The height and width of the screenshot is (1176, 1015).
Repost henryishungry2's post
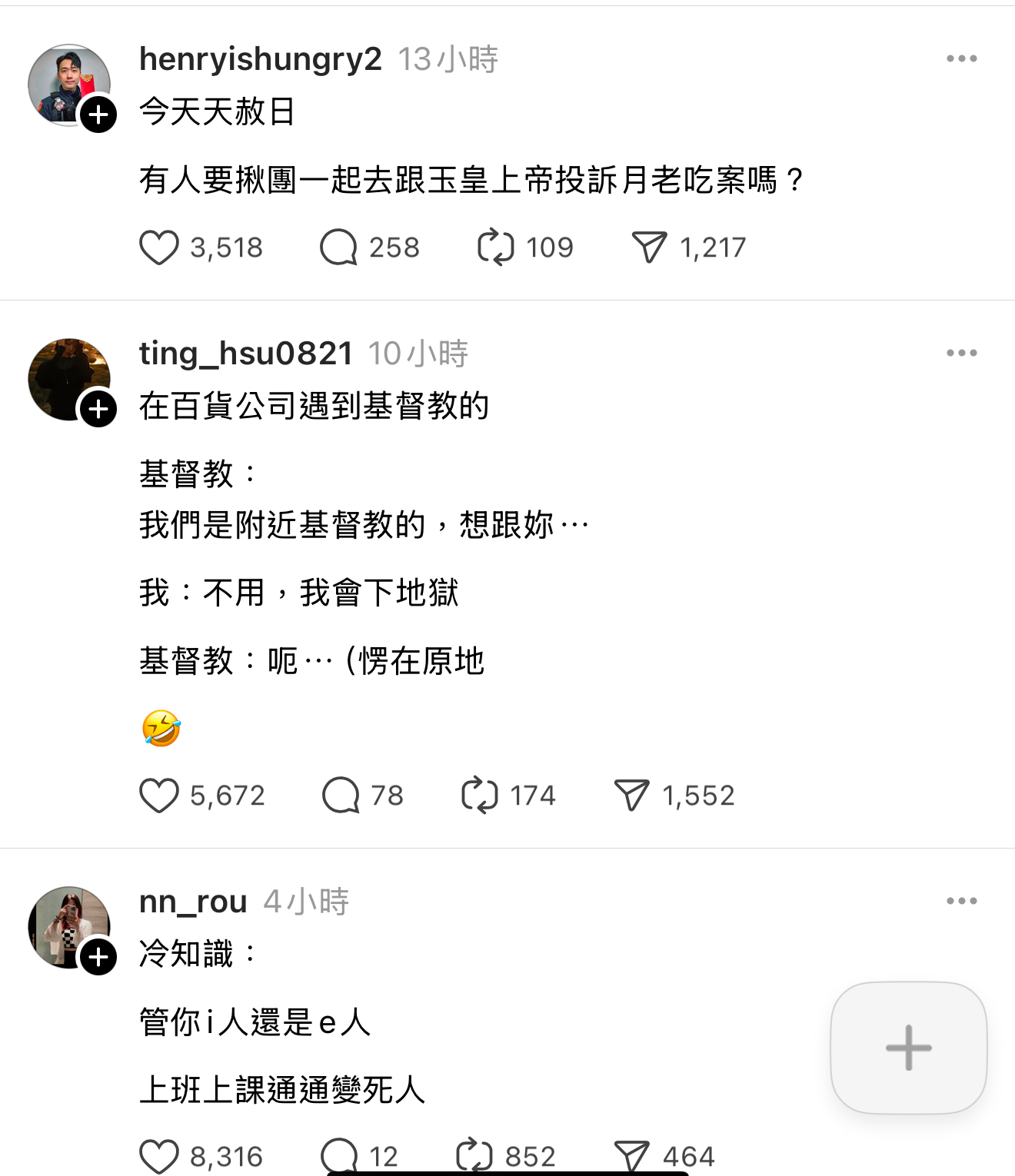pyautogui.click(x=495, y=247)
